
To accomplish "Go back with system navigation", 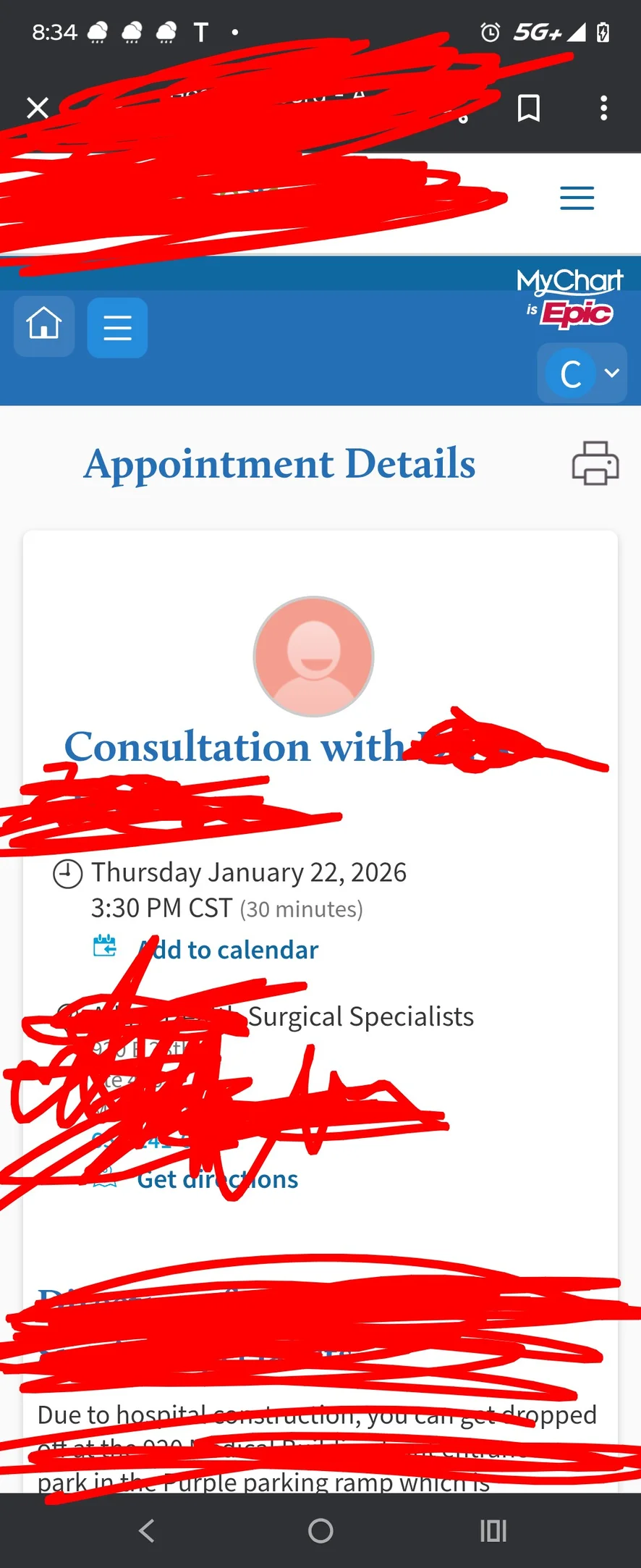I will (147, 1530).
